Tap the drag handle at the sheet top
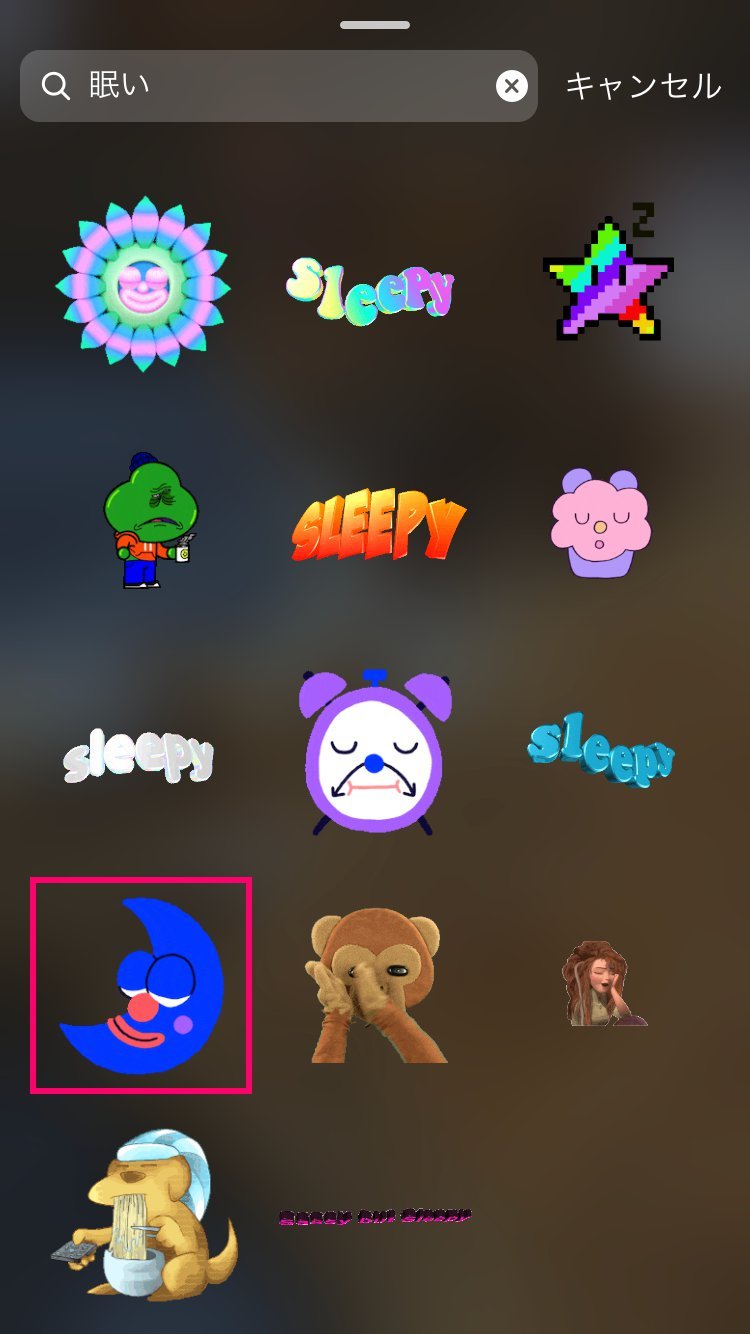Screen dimensions: 750x1334 click(375, 24)
